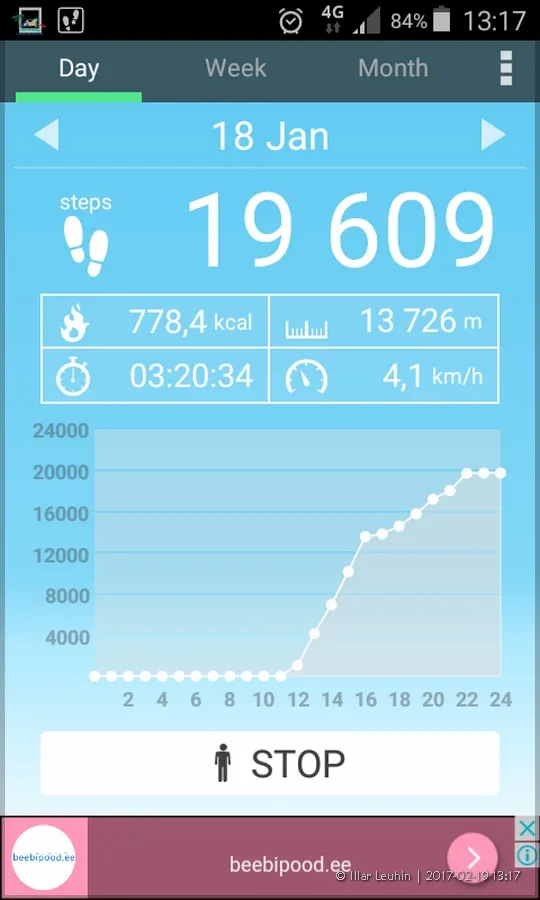Switch to the Month tab
This screenshot has height=900, width=540.
click(x=393, y=68)
